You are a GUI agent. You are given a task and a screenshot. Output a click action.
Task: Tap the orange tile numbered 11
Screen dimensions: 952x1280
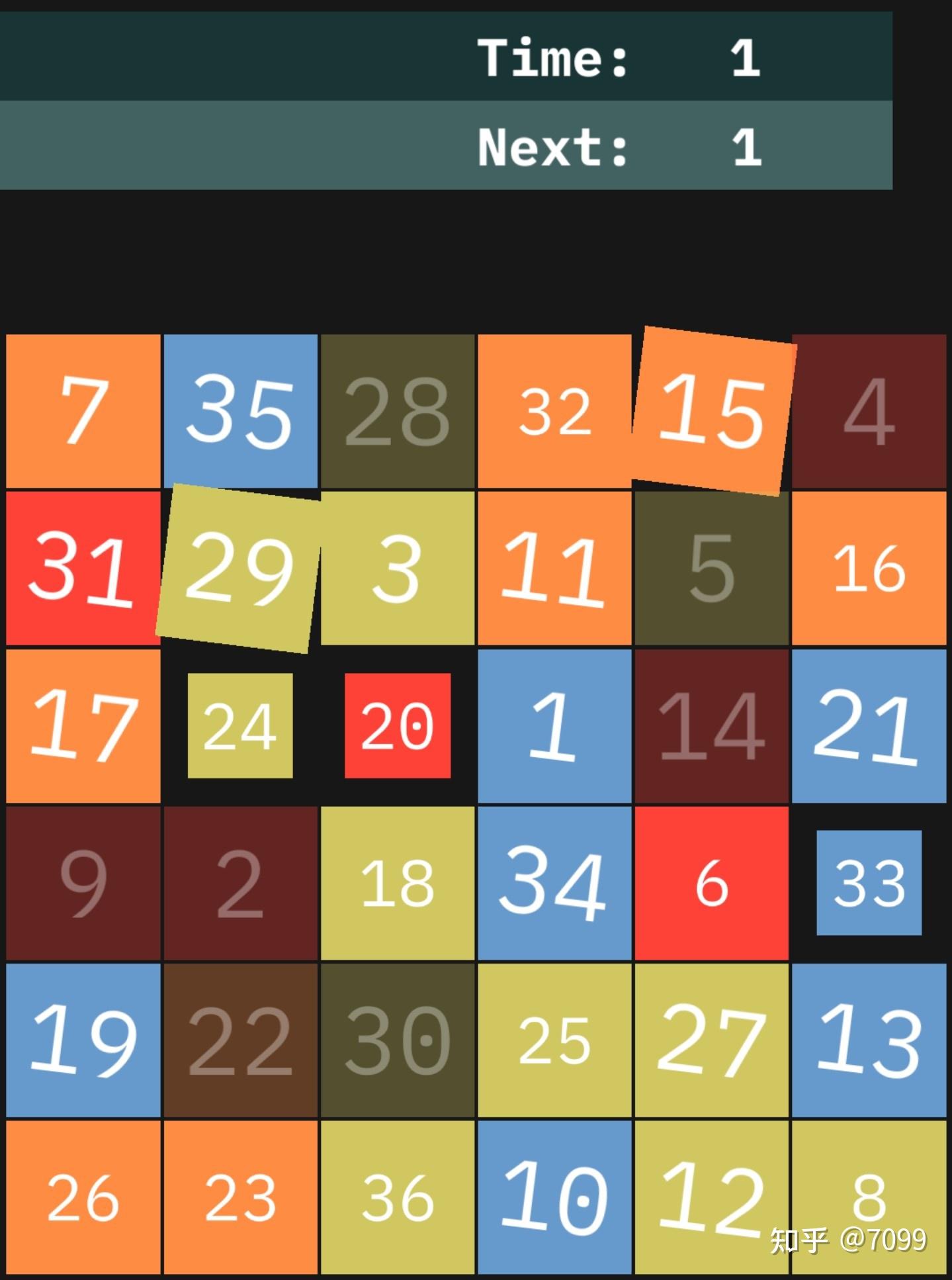pos(554,569)
